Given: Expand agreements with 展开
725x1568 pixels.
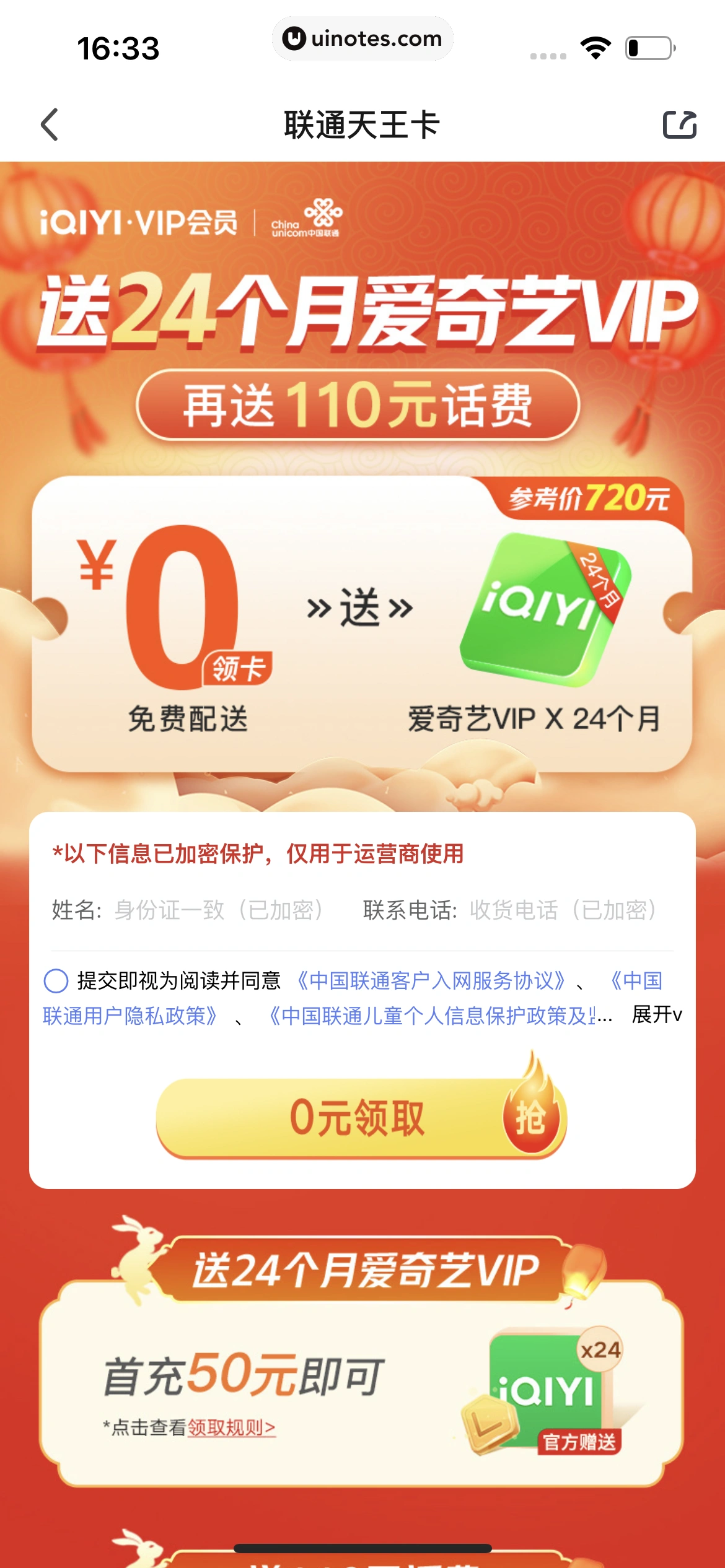Looking at the screenshot, I should (x=657, y=1014).
